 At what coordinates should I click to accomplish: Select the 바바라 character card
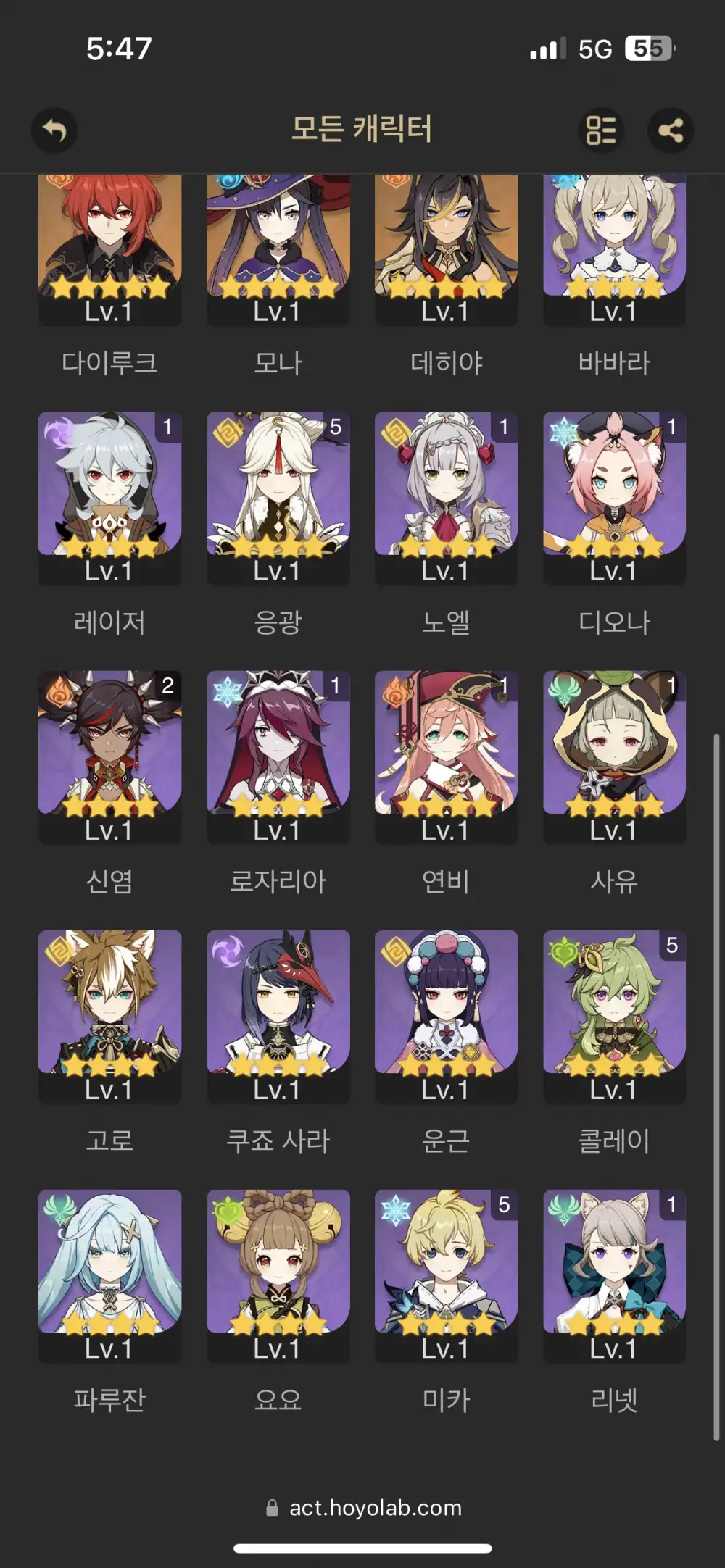pyautogui.click(x=614, y=246)
